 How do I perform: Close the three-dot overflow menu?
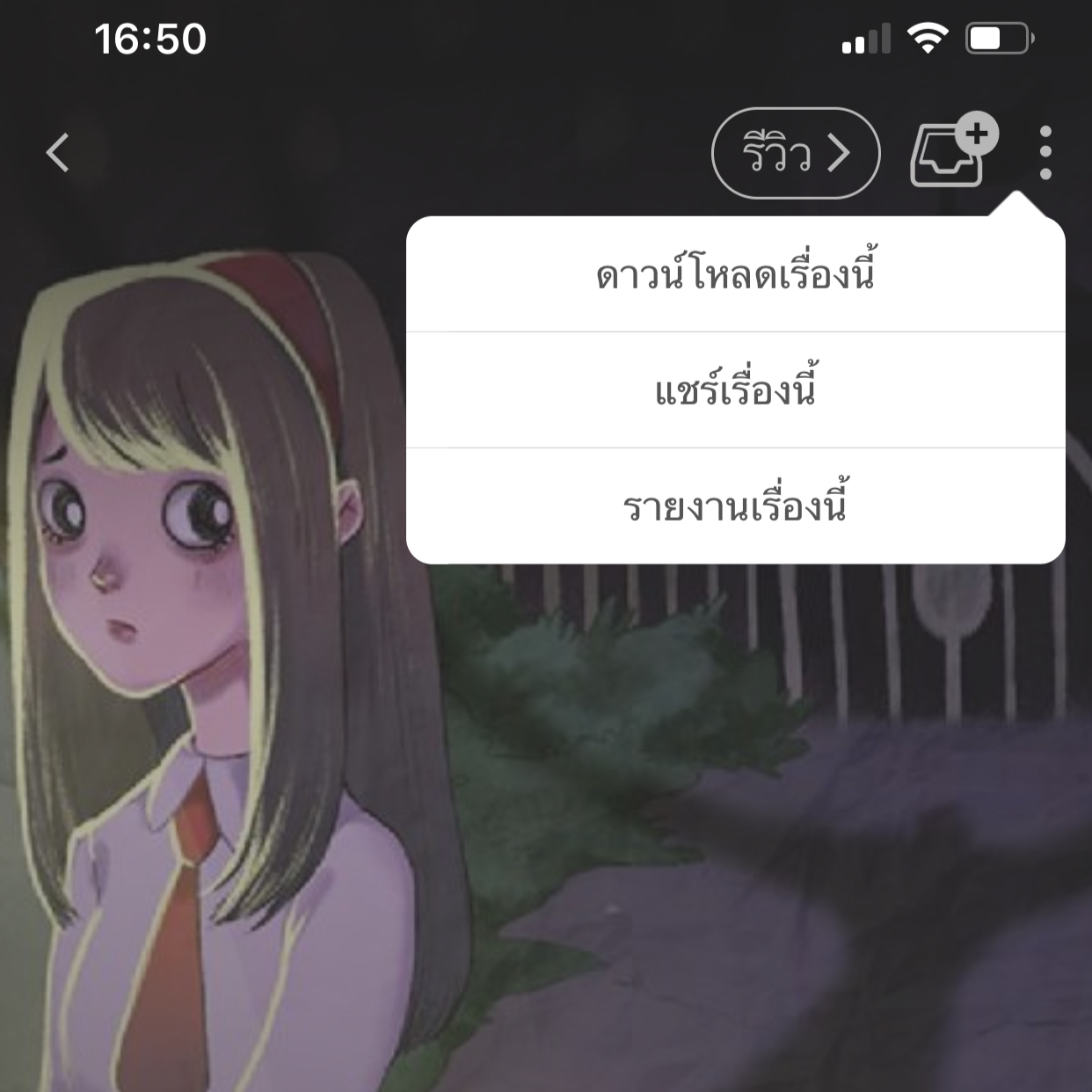coord(1045,153)
